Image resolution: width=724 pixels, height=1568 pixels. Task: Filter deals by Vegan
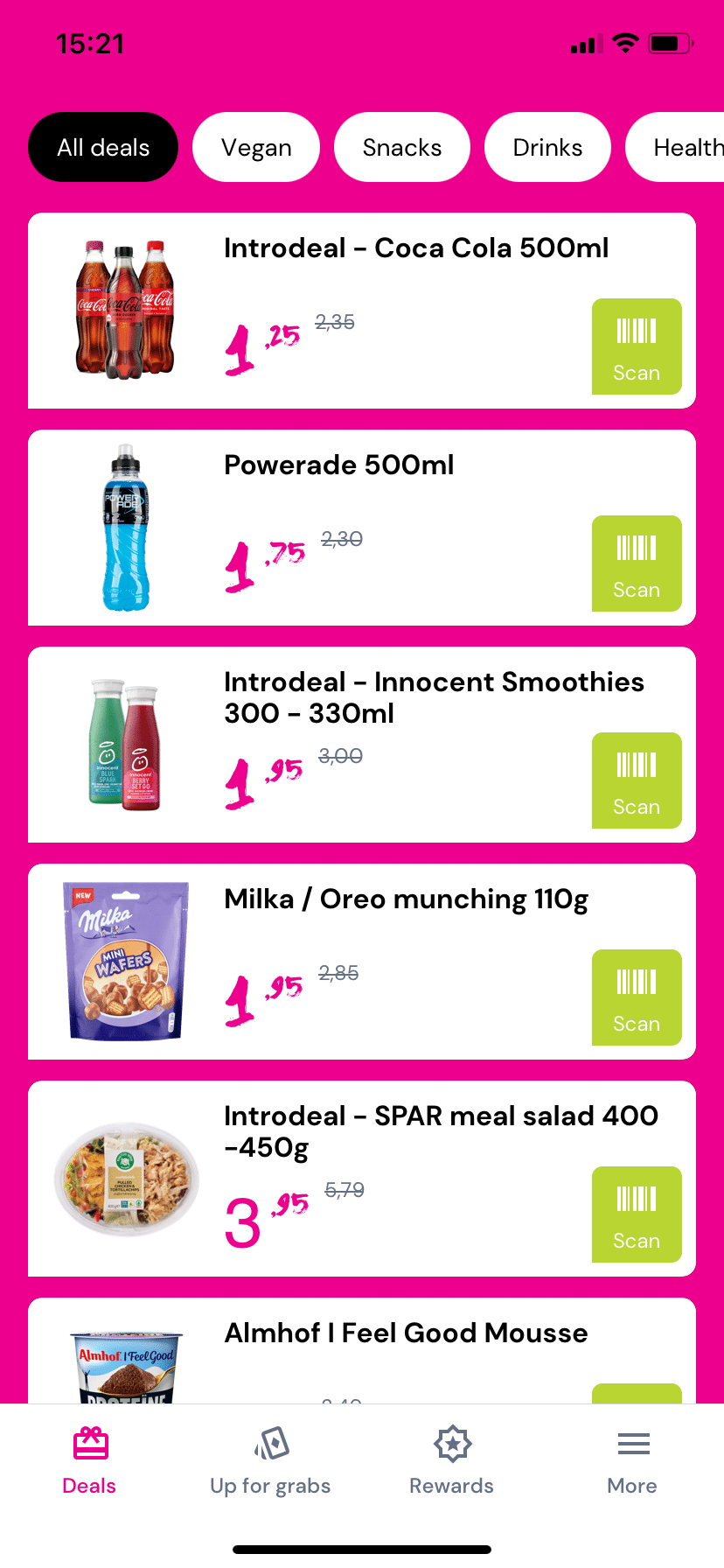256,147
